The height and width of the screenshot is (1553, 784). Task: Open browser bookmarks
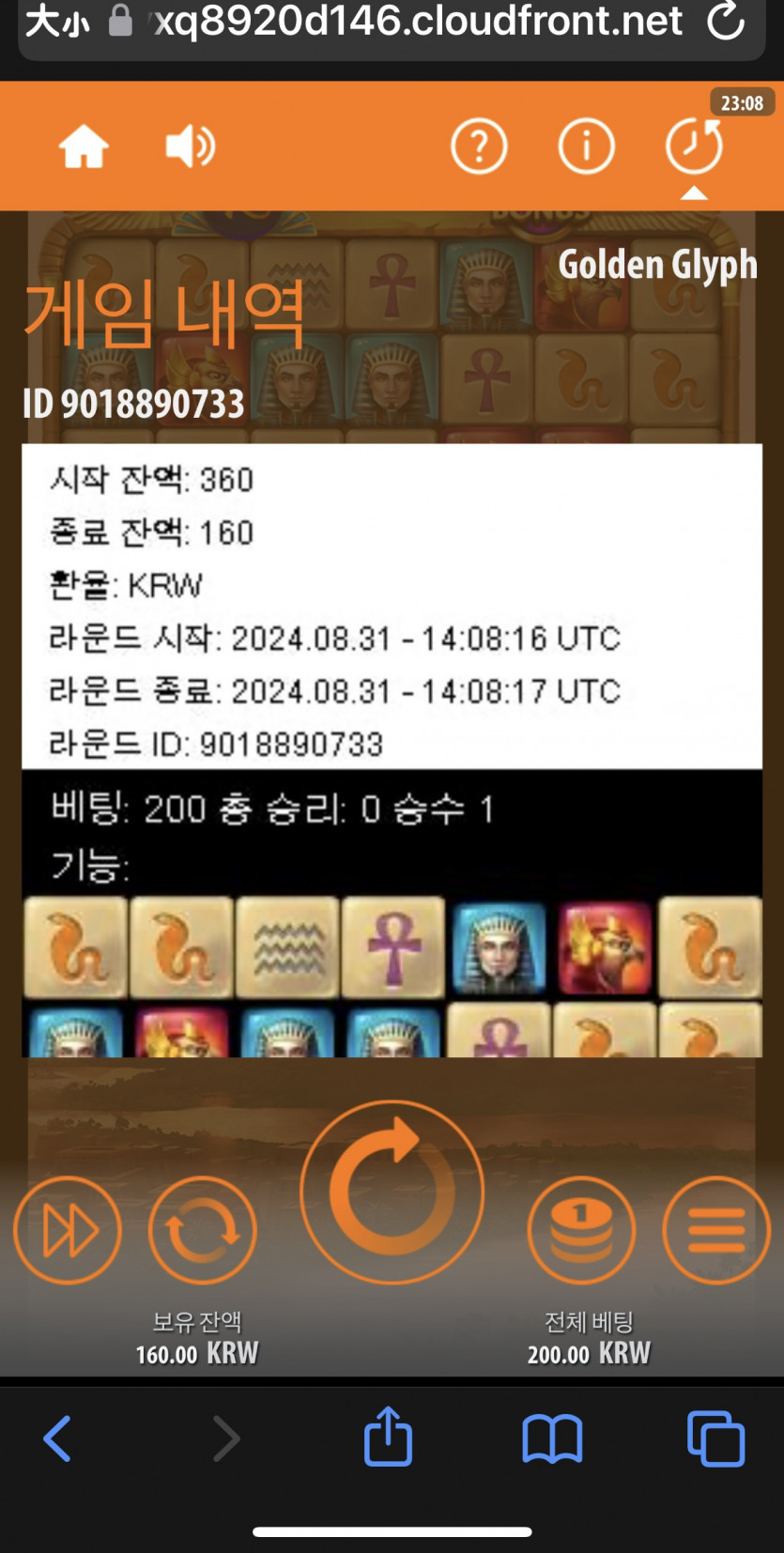point(552,1439)
